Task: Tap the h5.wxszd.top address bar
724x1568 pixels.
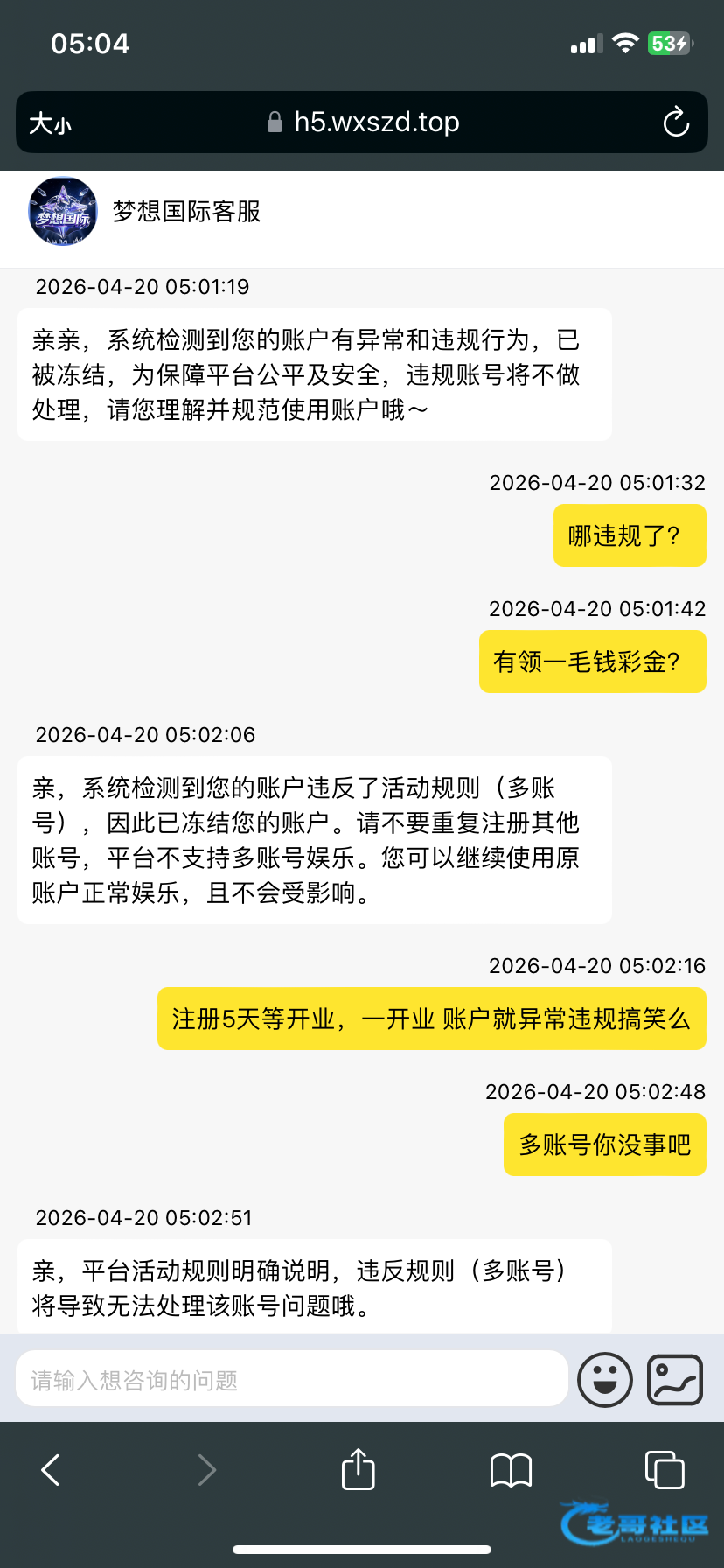Action: coord(363,122)
